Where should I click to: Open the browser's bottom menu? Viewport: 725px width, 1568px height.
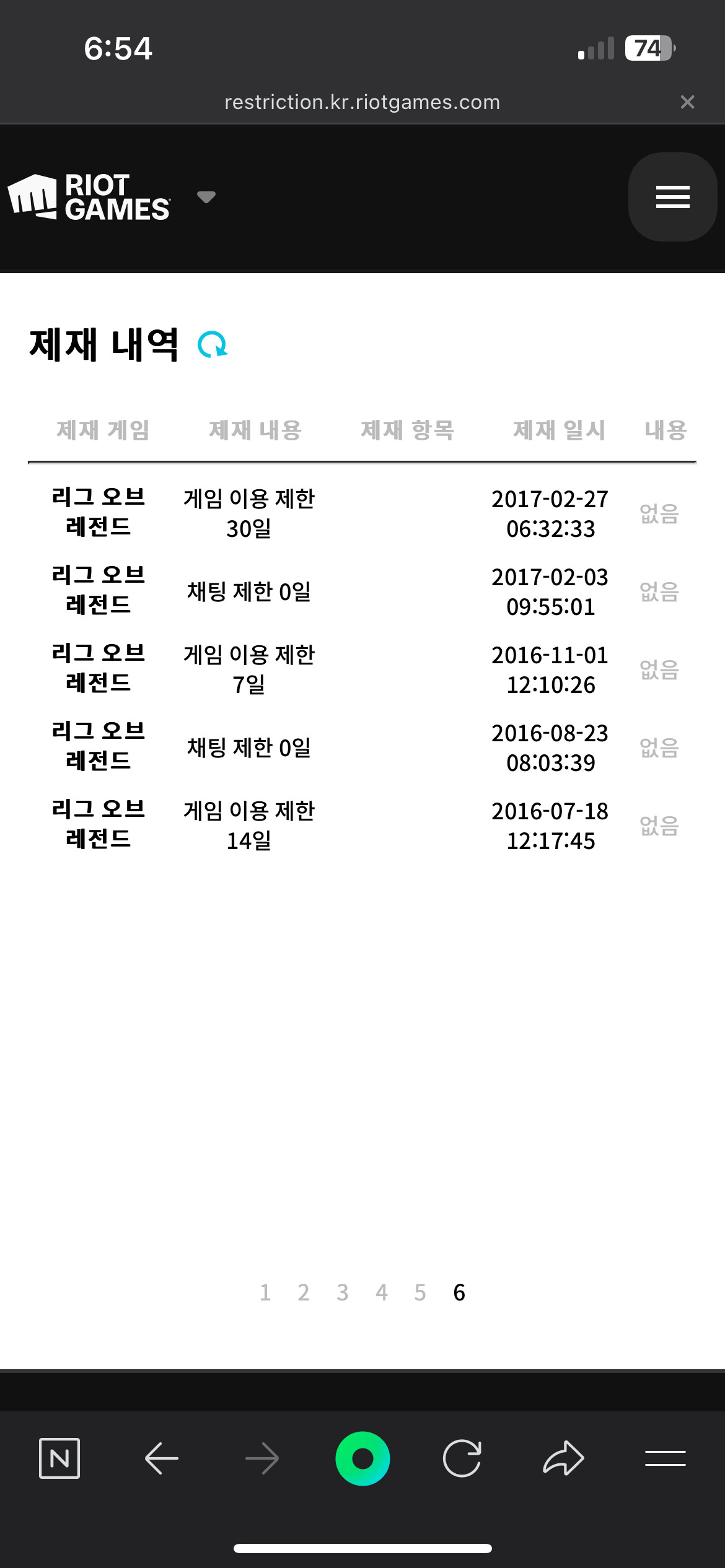tap(665, 1458)
